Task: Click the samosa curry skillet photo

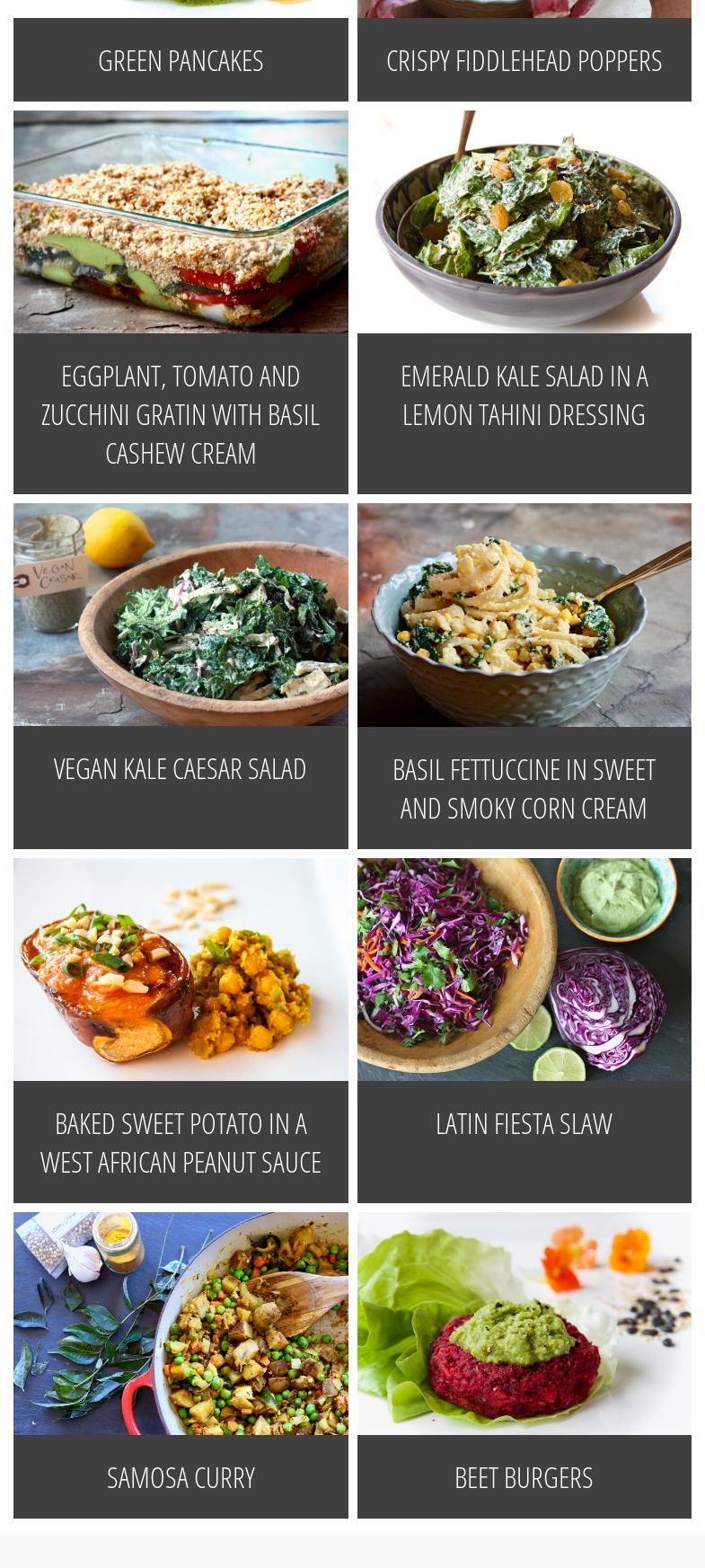Action: click(x=180, y=1324)
